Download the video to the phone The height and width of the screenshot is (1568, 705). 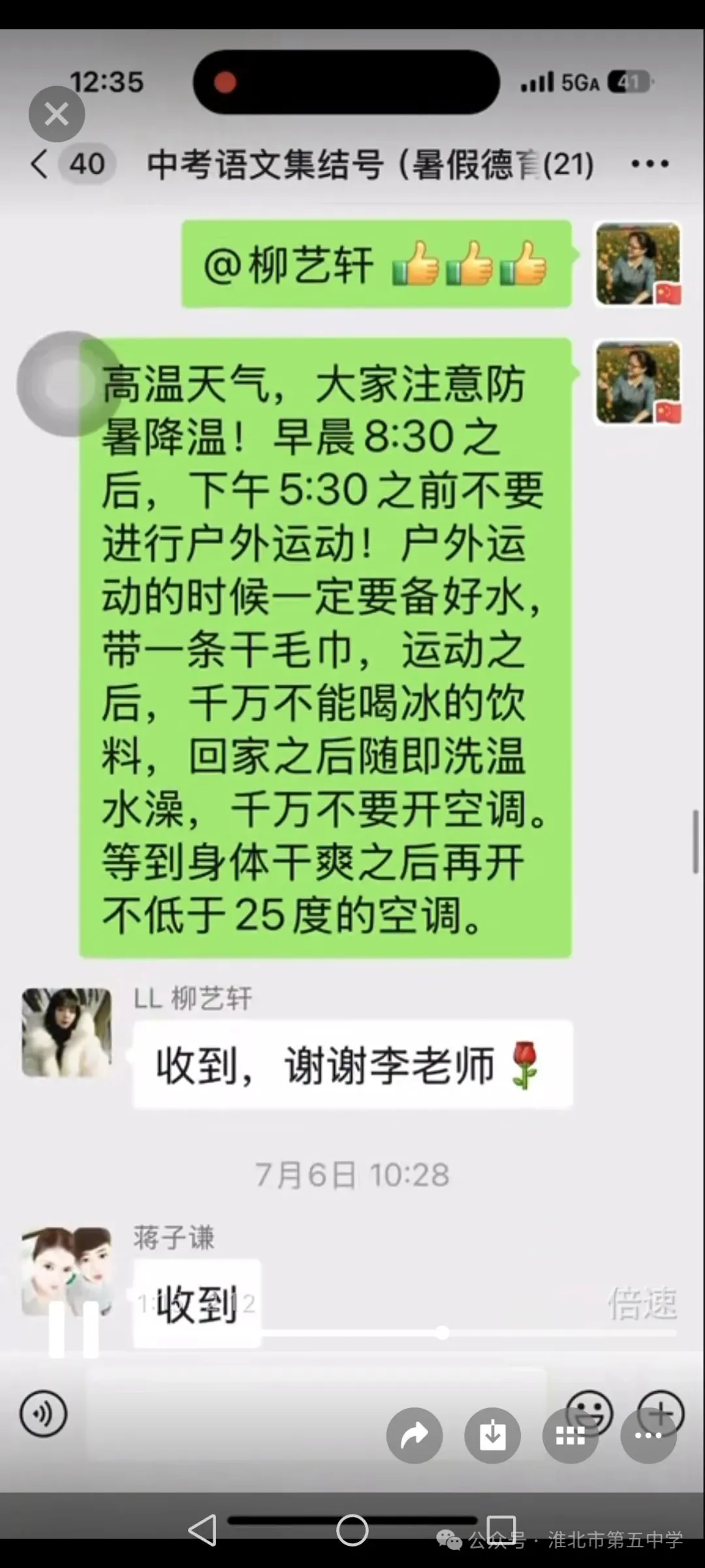[x=492, y=1435]
